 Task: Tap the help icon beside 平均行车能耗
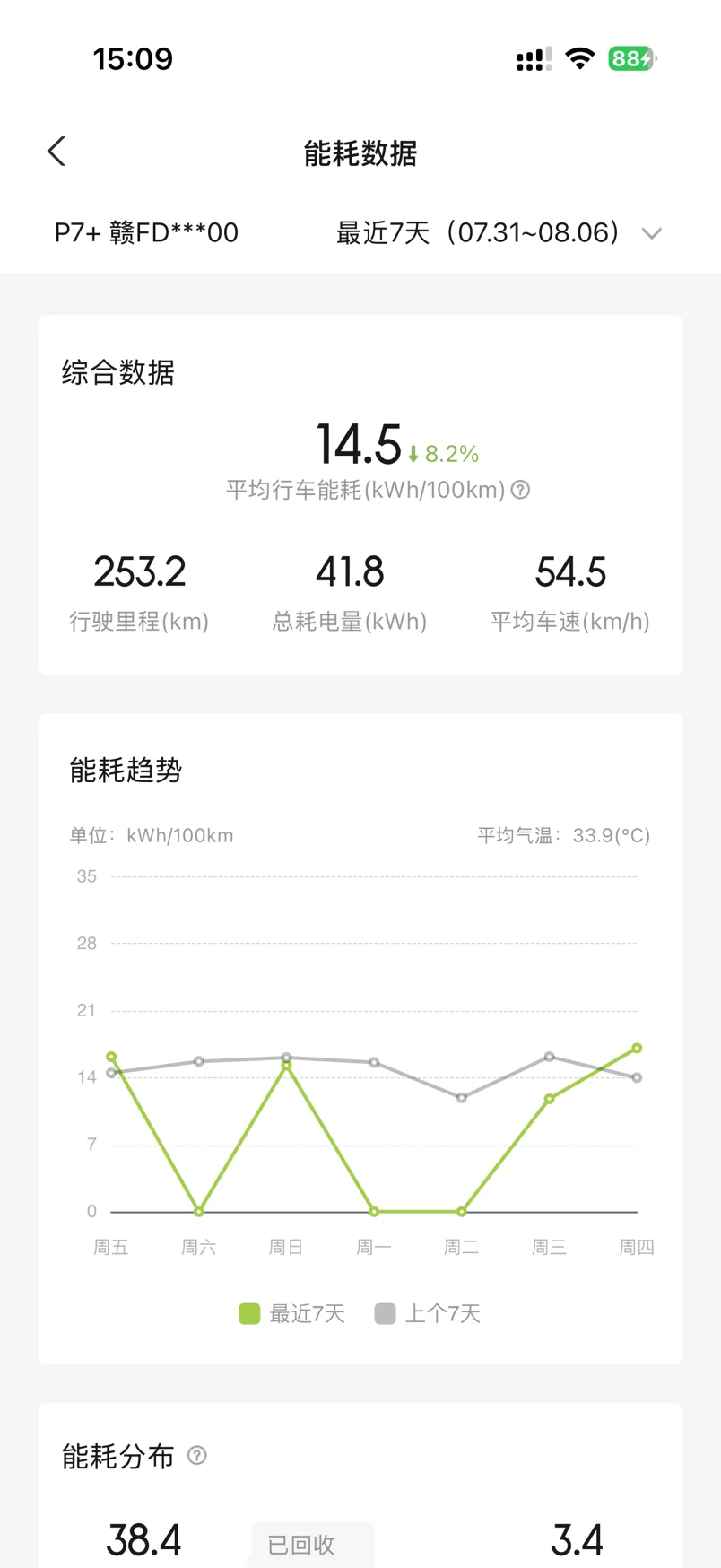coord(520,490)
